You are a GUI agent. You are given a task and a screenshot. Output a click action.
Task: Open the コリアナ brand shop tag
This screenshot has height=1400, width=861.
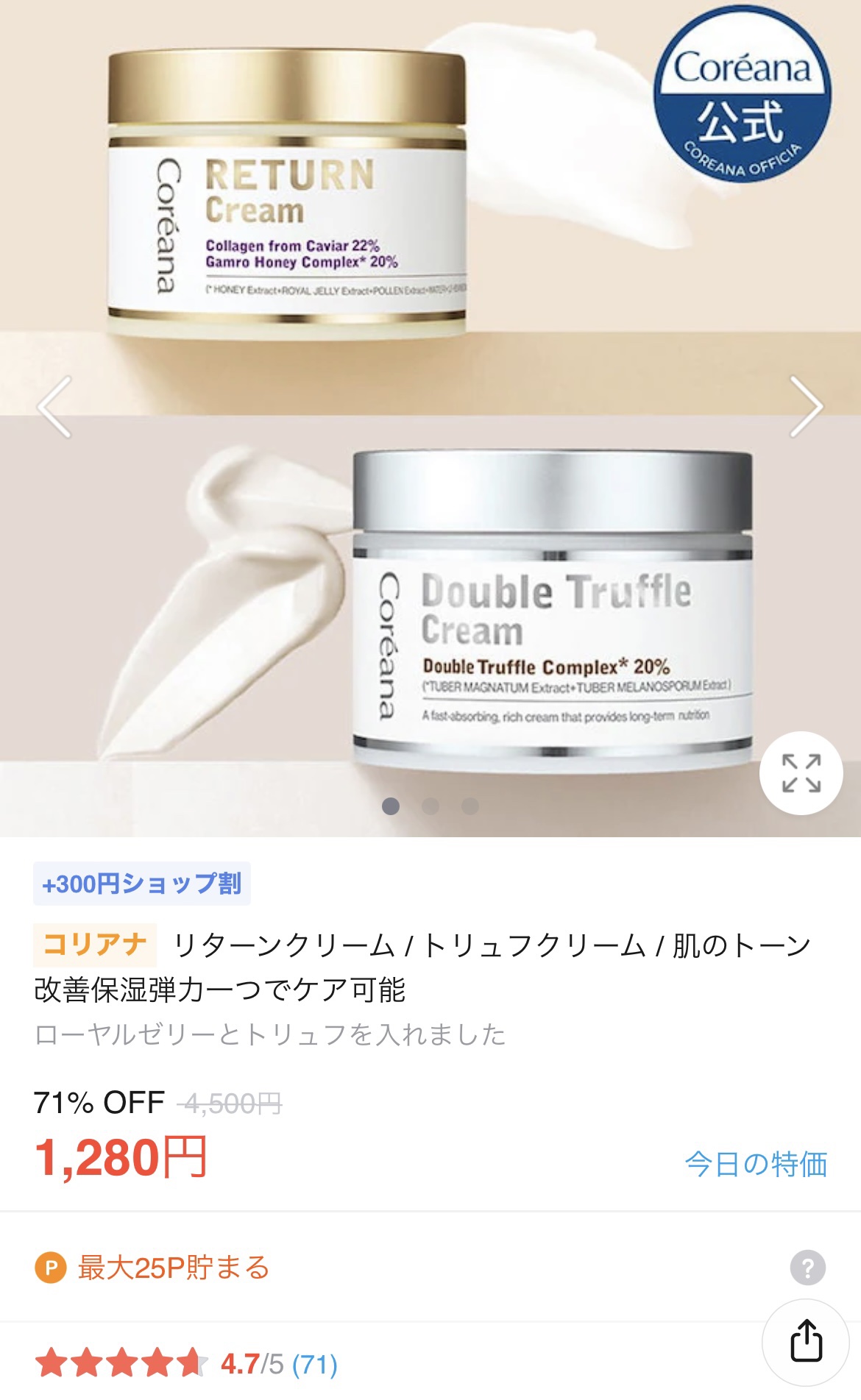click(x=95, y=945)
